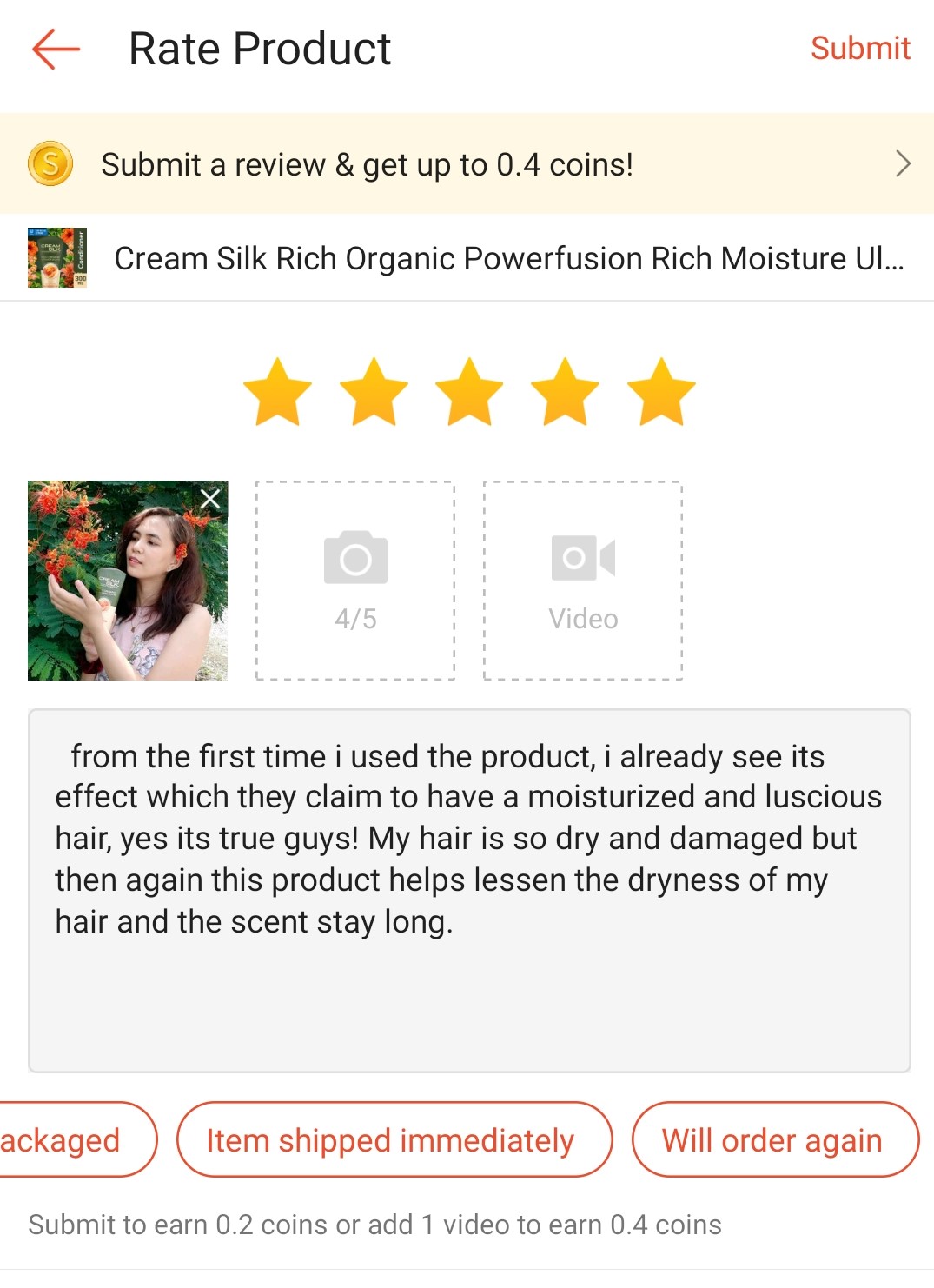
Task: Edit the review text box
Action: tap(469, 891)
